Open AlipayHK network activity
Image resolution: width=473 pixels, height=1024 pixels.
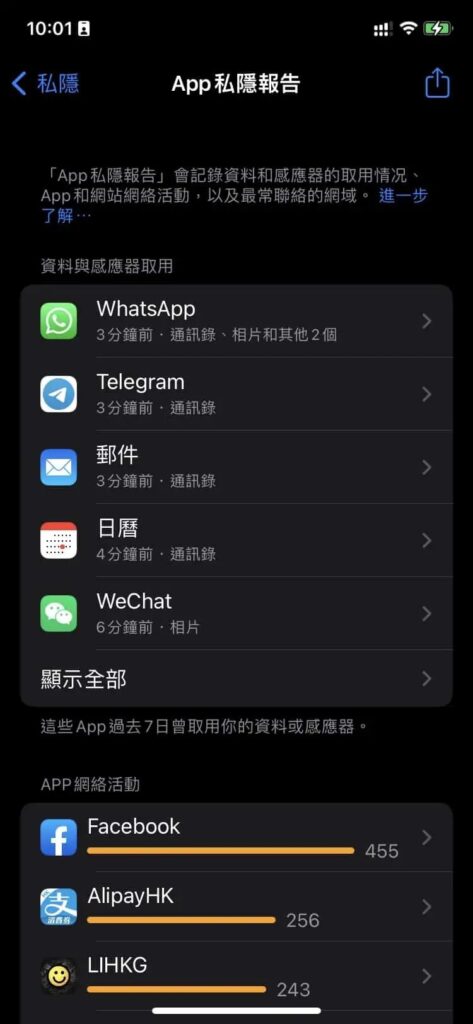236,906
